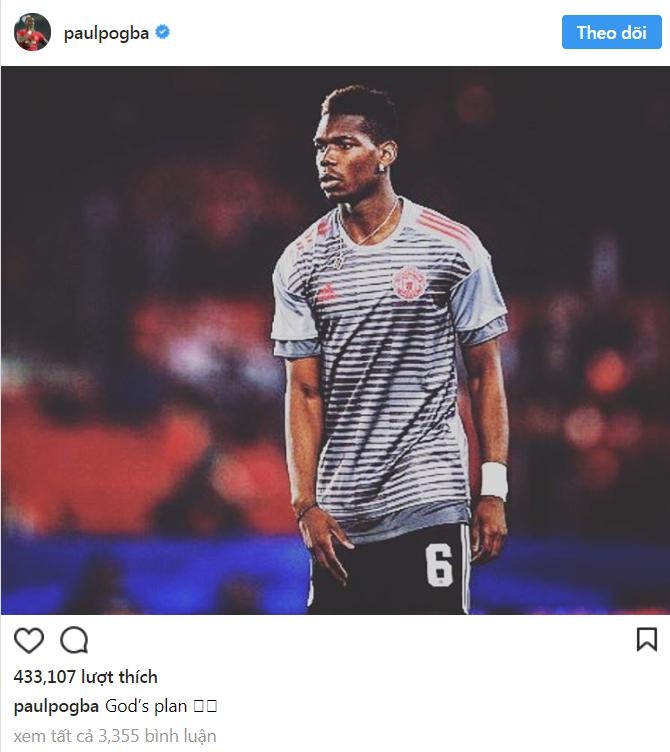Bookmark this post

(x=647, y=639)
